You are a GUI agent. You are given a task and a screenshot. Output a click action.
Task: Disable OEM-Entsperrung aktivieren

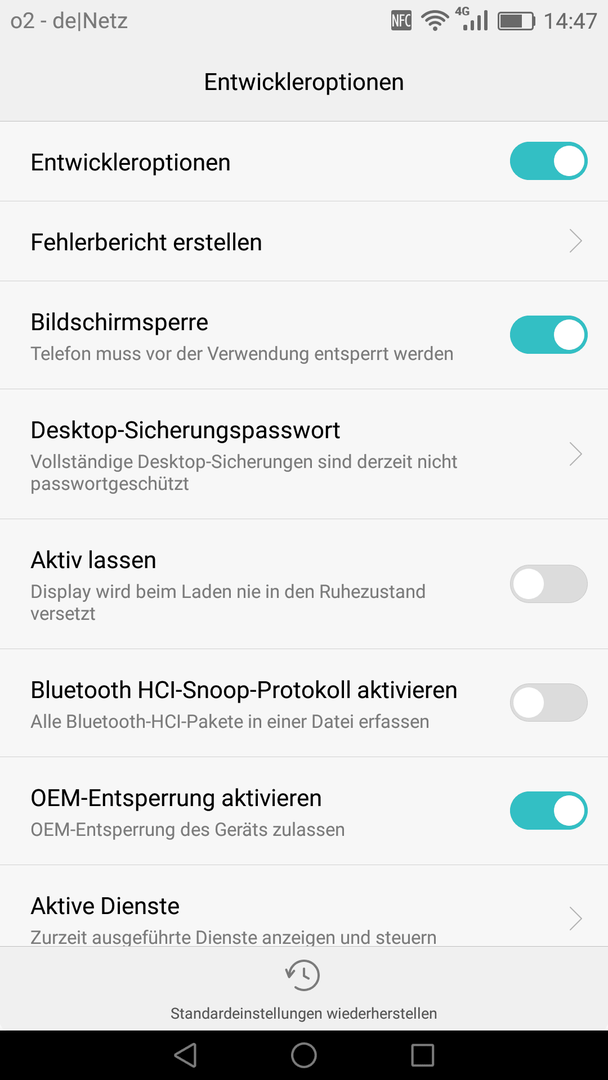click(x=548, y=811)
